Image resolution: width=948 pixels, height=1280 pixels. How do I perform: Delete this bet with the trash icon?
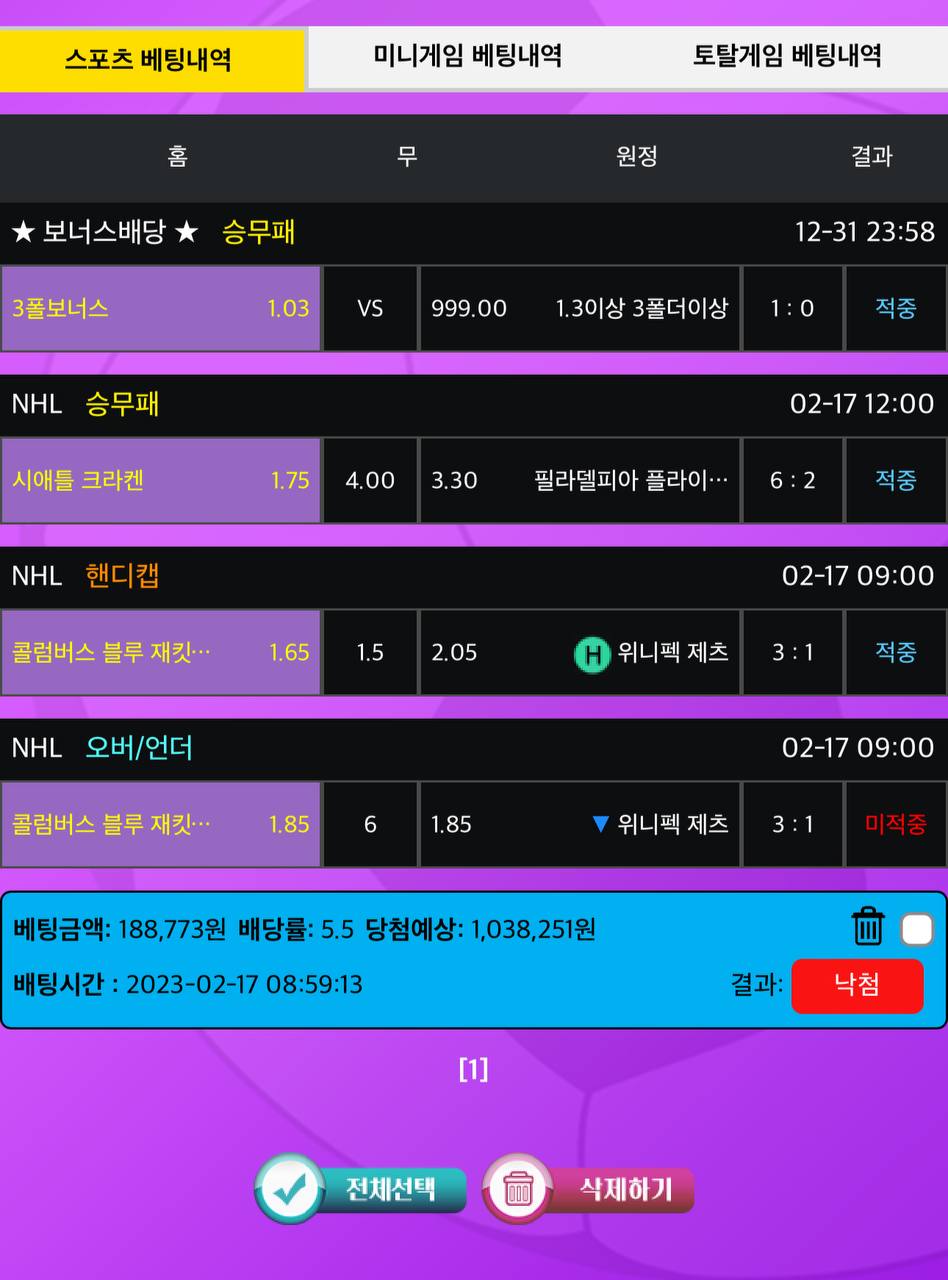867,927
